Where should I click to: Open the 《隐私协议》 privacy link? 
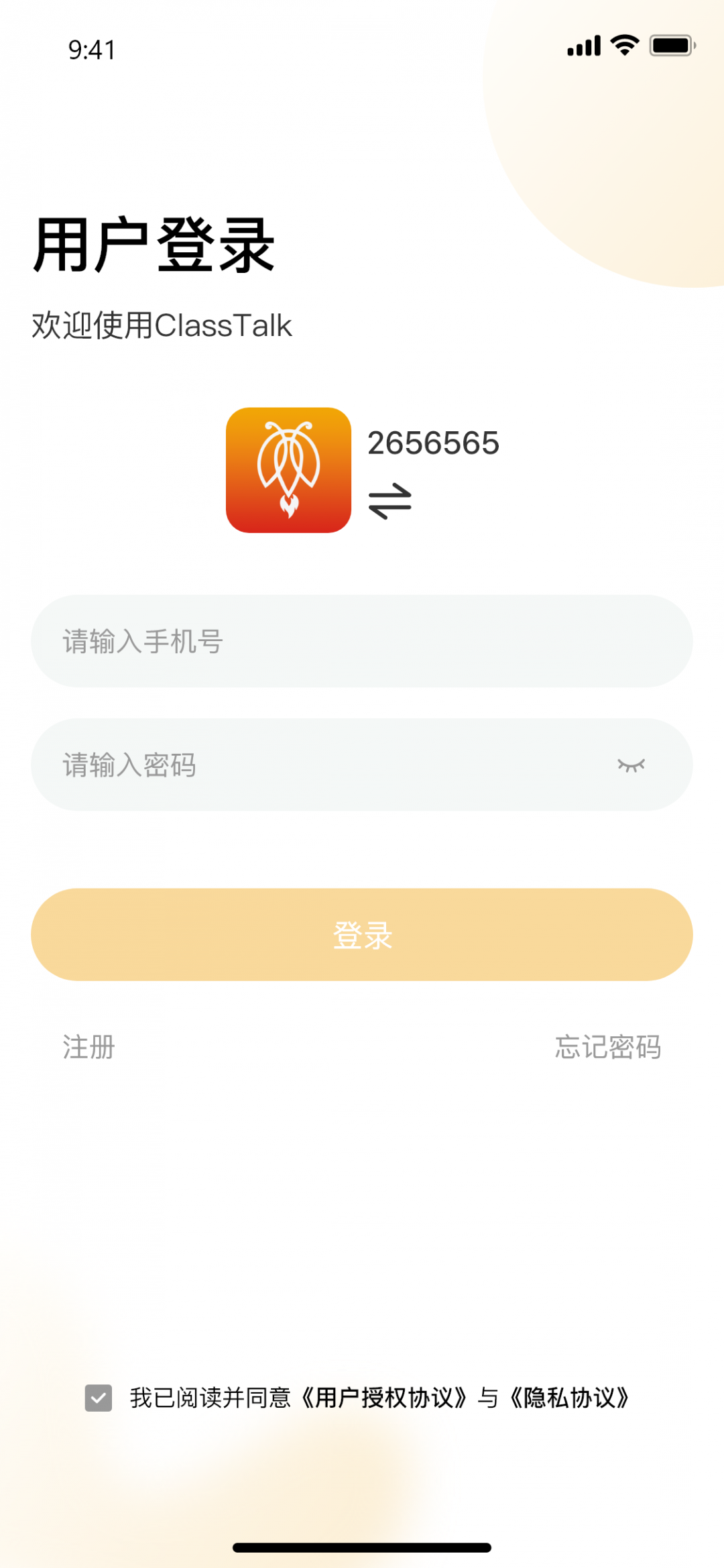click(570, 1398)
